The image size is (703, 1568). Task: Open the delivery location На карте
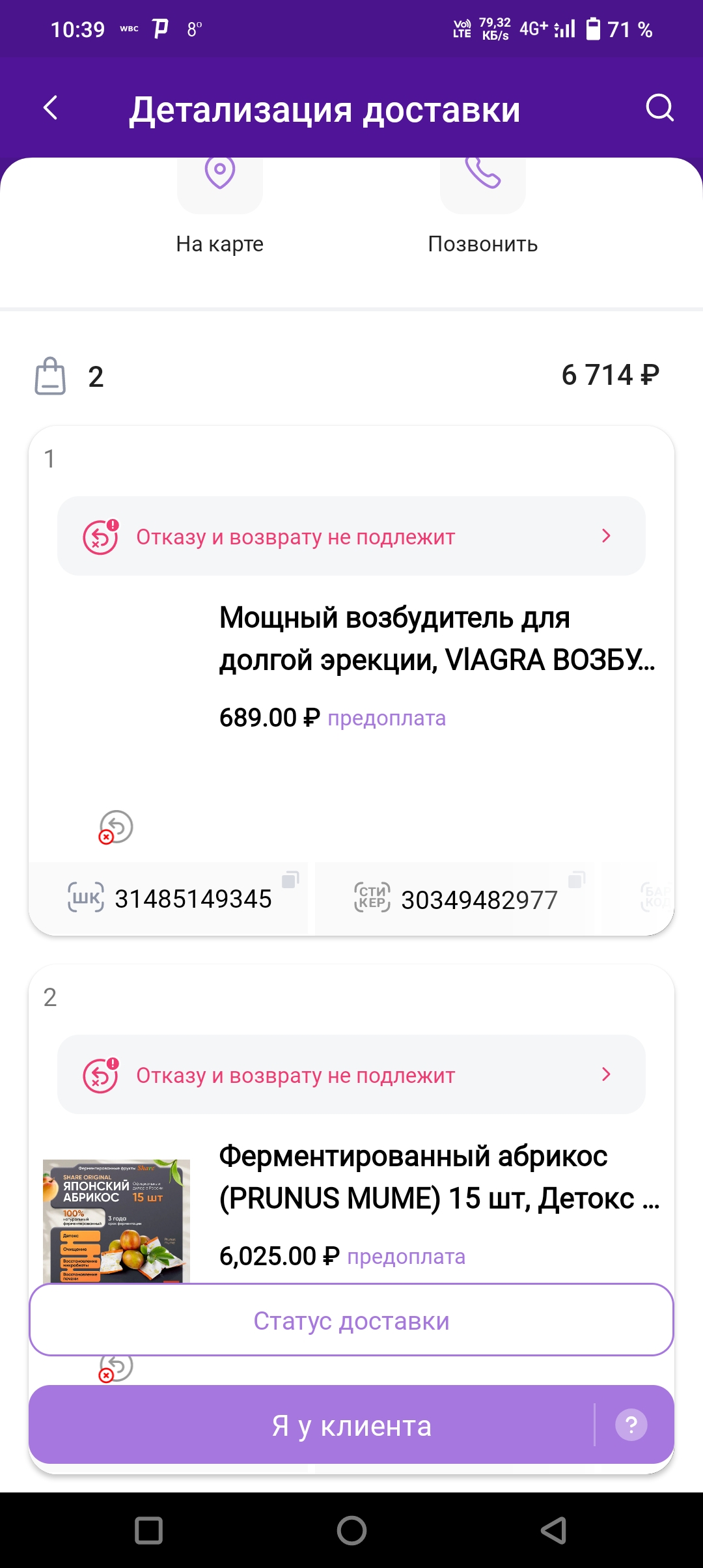(220, 205)
